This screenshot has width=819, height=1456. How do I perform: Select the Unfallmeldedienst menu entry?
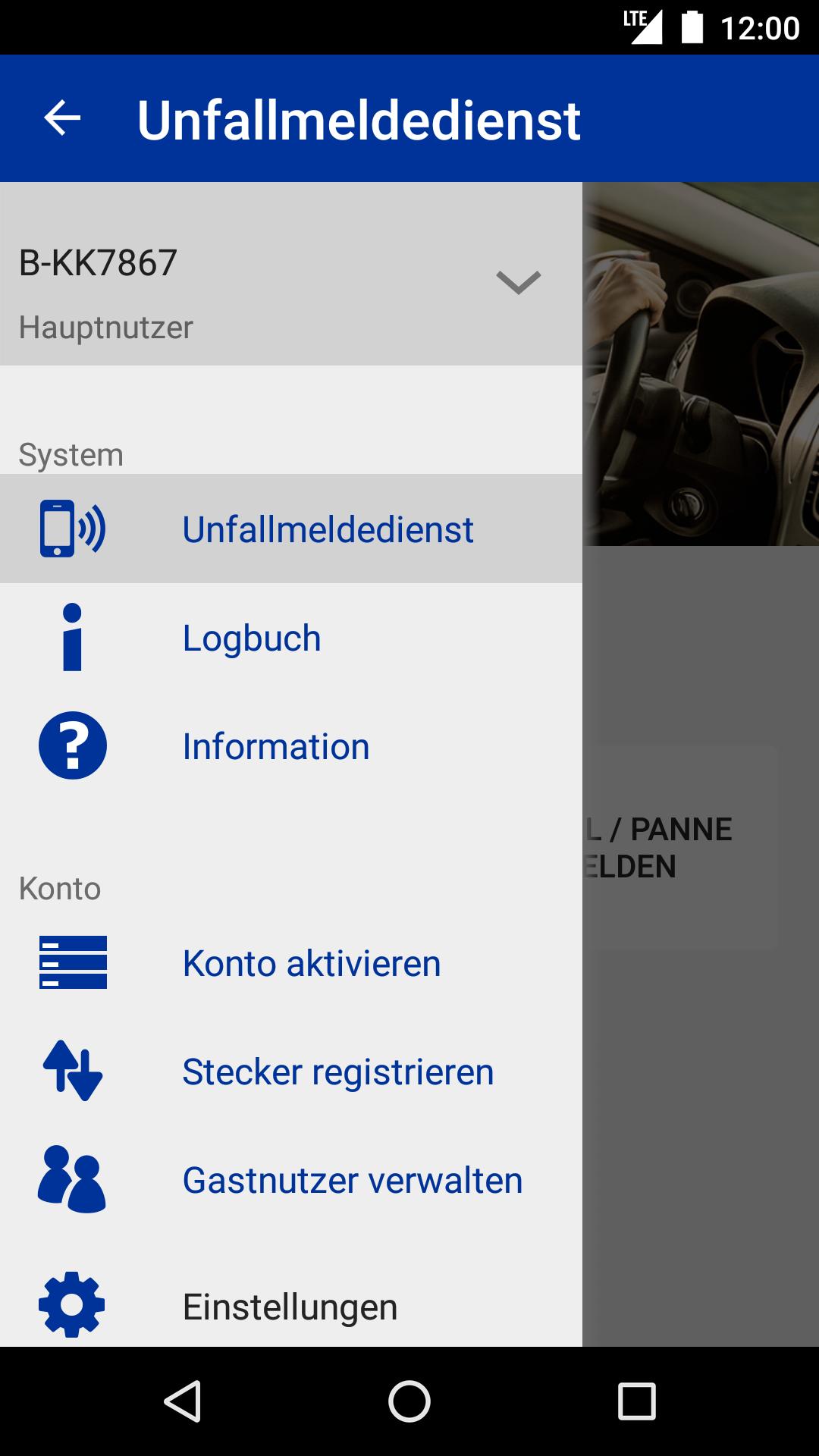(328, 529)
